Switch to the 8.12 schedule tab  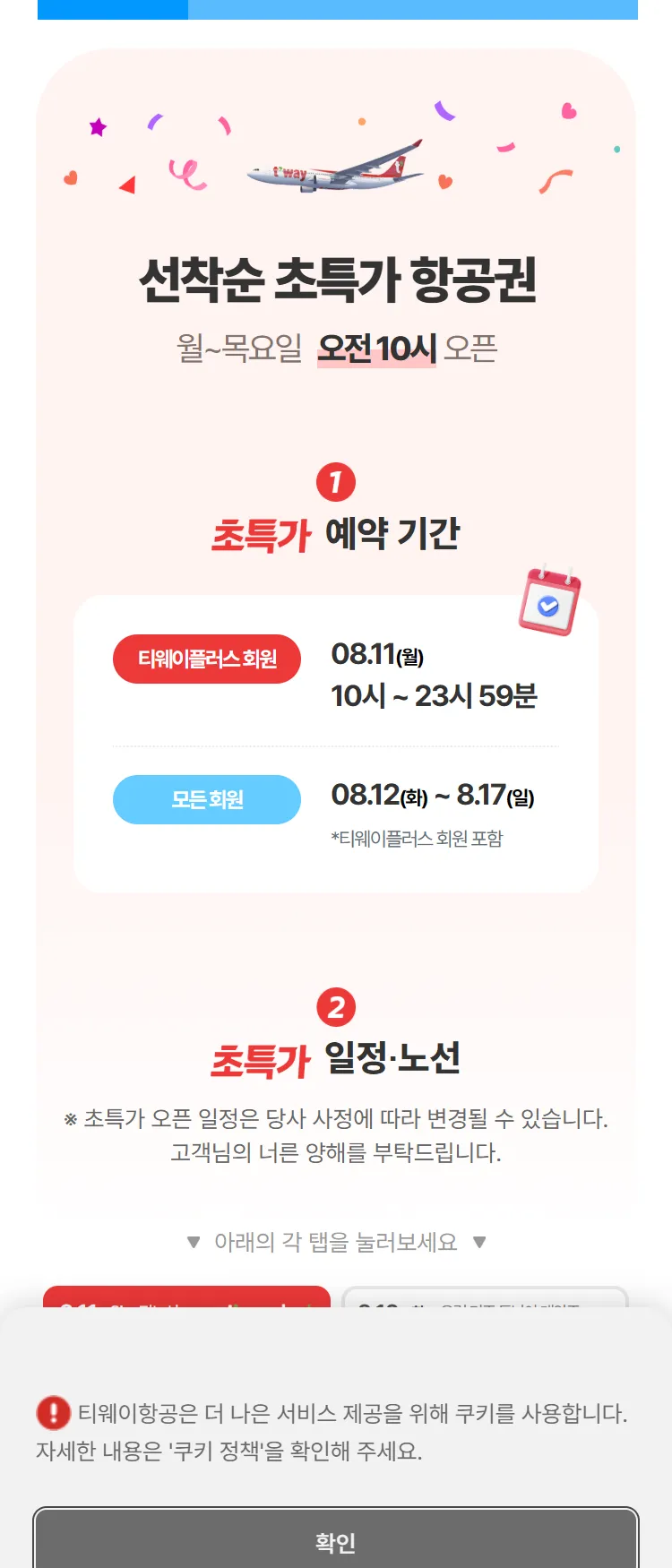coord(485,1298)
